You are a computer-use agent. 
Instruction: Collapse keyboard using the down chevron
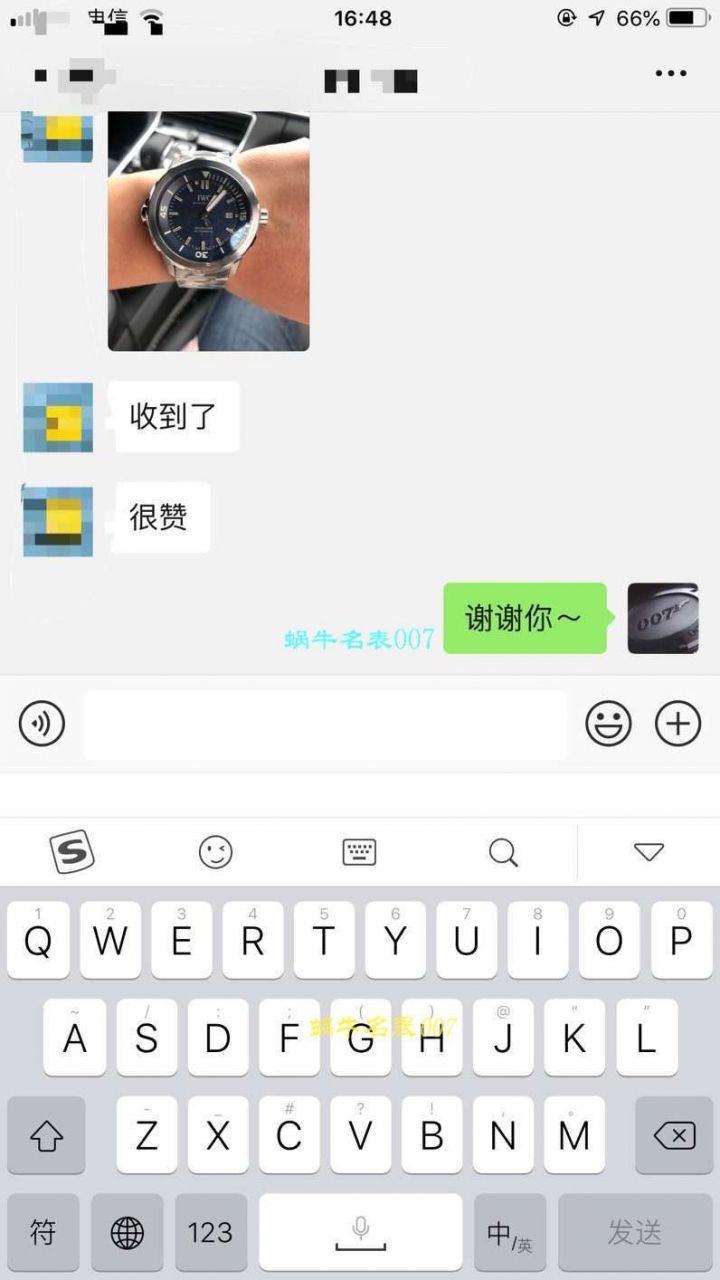click(x=647, y=852)
